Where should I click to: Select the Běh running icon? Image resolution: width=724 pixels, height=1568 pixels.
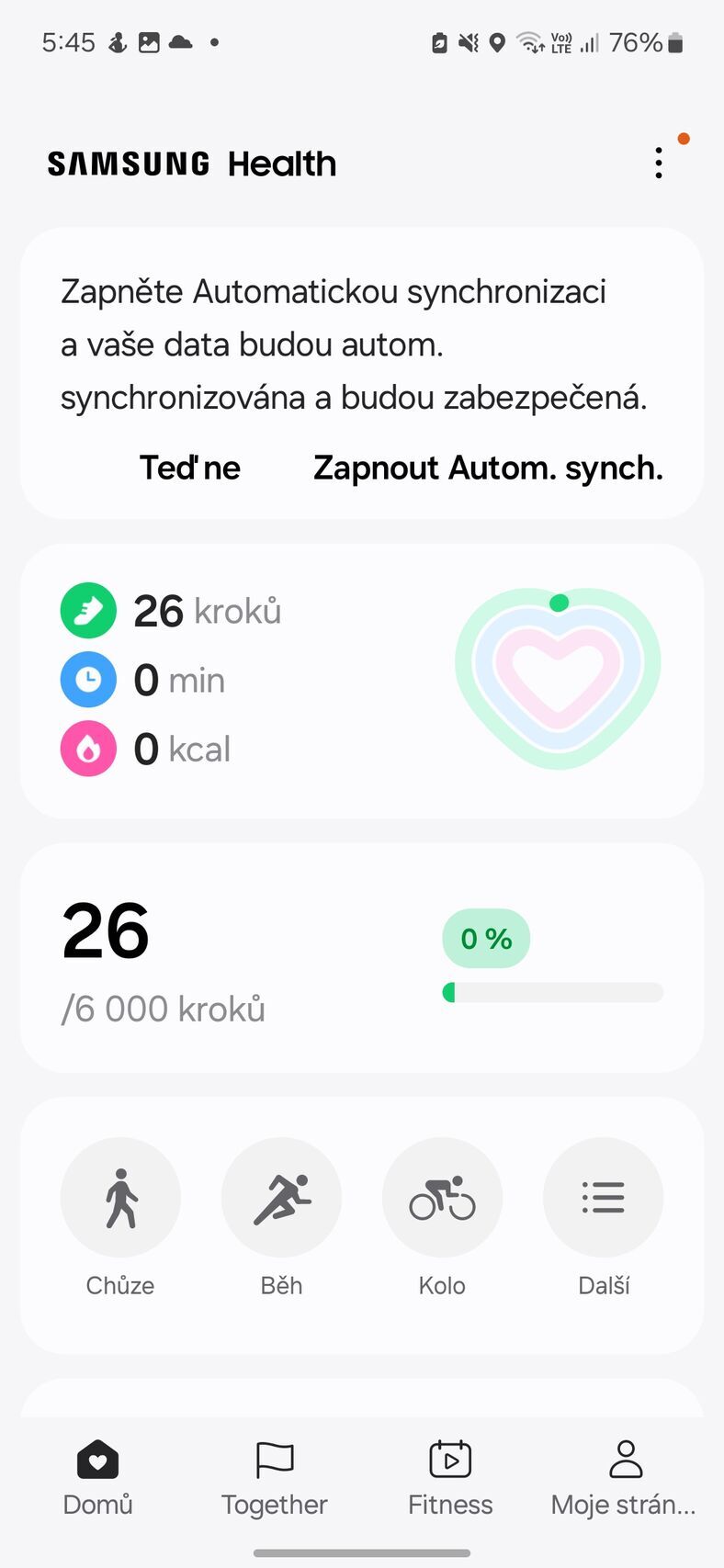[281, 1197]
